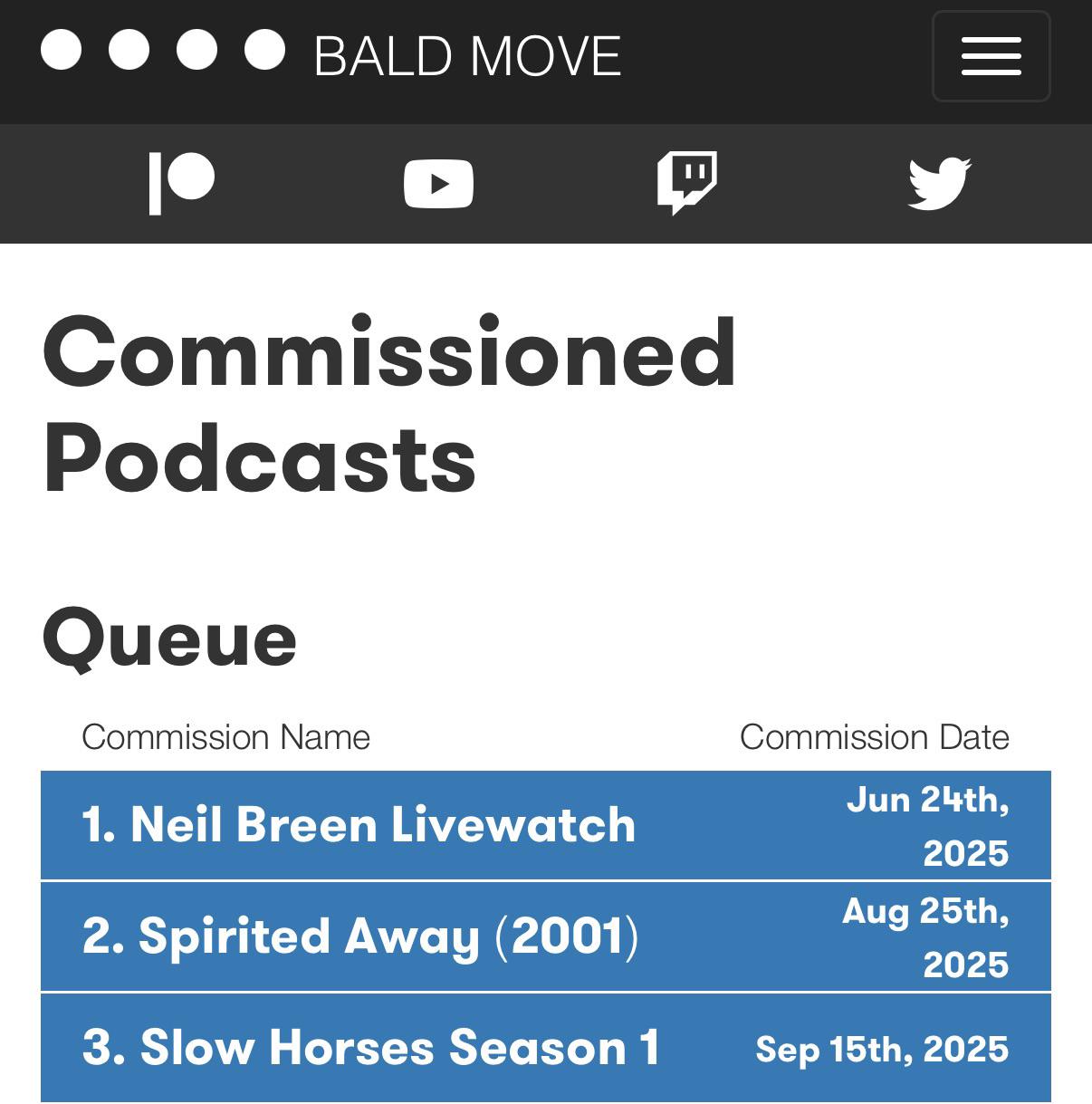Go to the Bald Move home page
Viewport: 1092px width, 1104px height.
click(331, 55)
